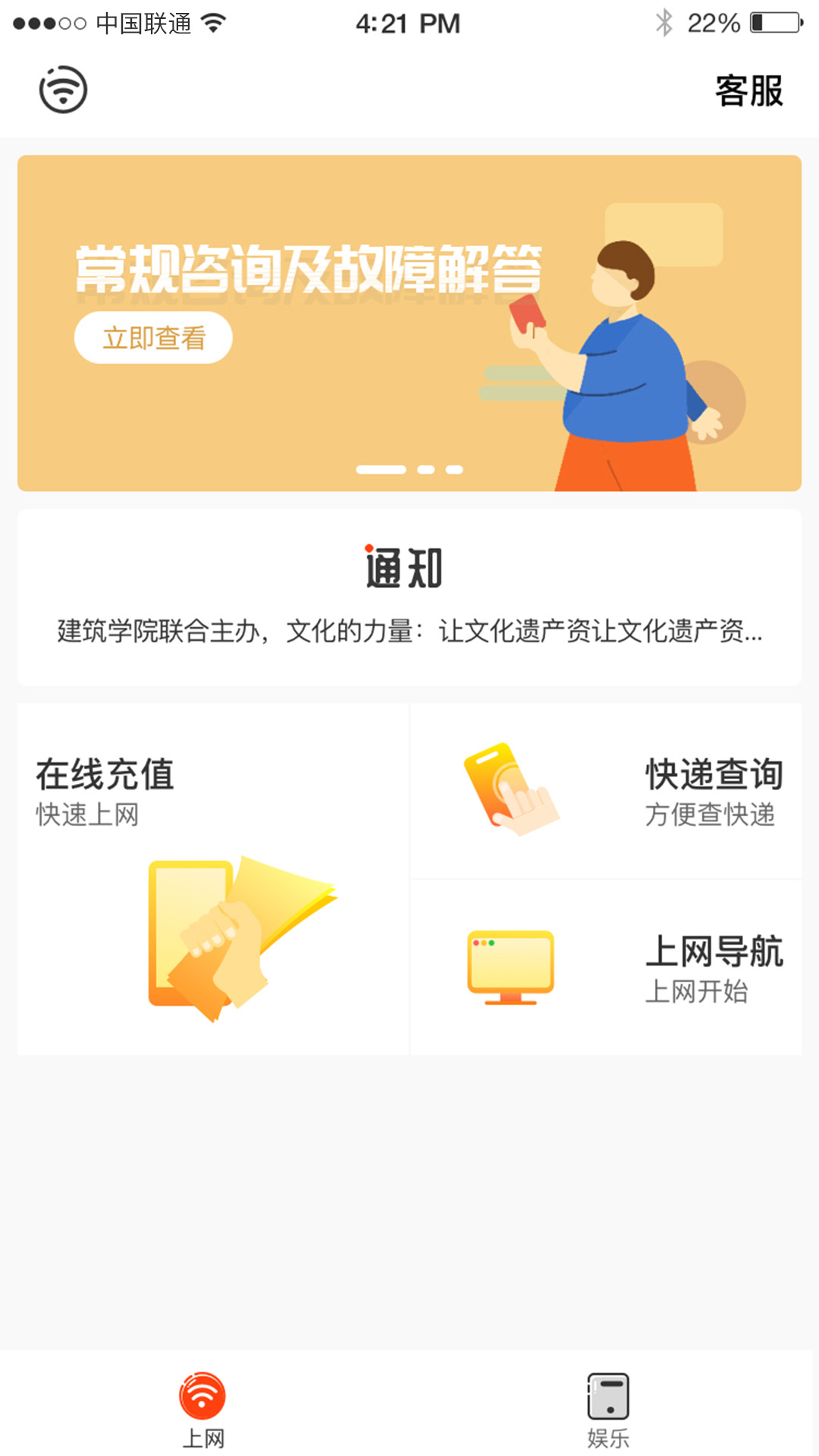
Task: Open 客服 customer service
Action: pyautogui.click(x=748, y=91)
